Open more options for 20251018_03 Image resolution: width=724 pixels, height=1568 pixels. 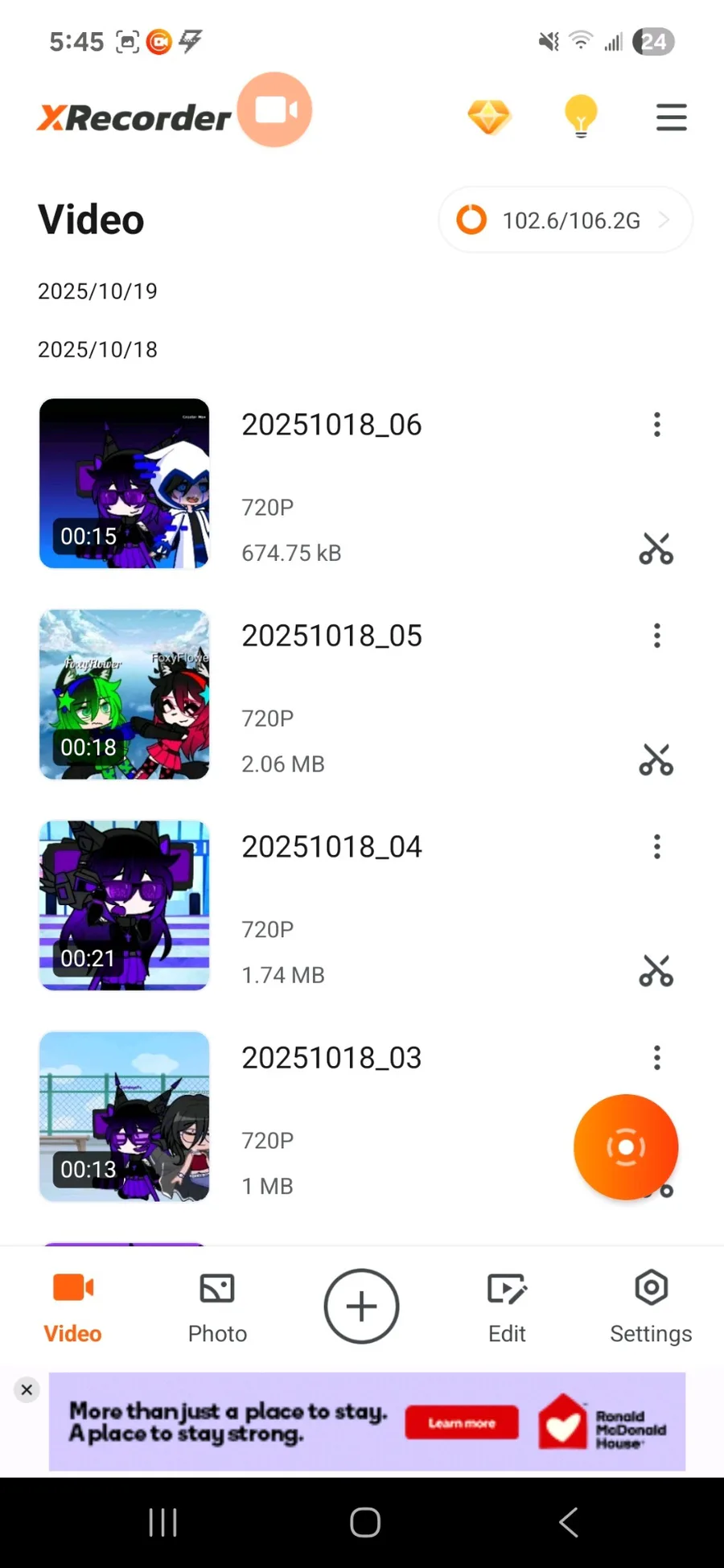(657, 1057)
